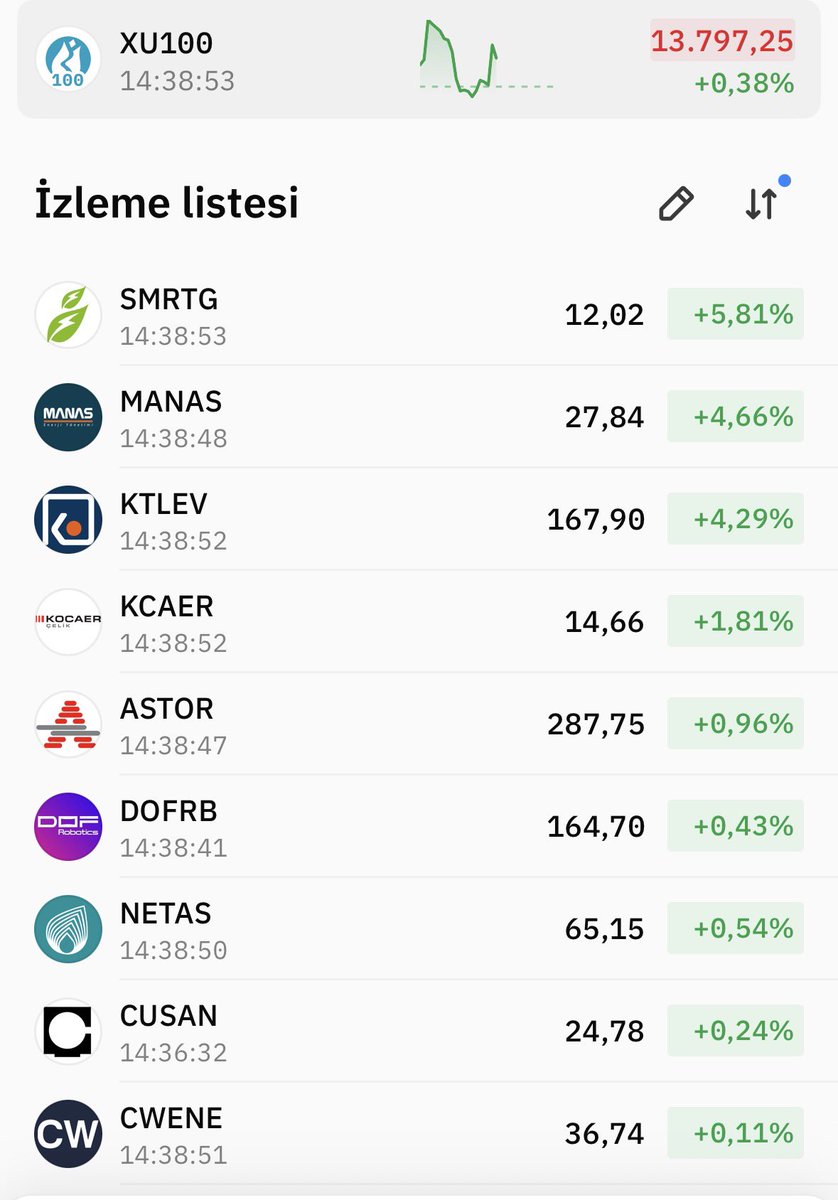View the NETAS stock row

(419, 929)
